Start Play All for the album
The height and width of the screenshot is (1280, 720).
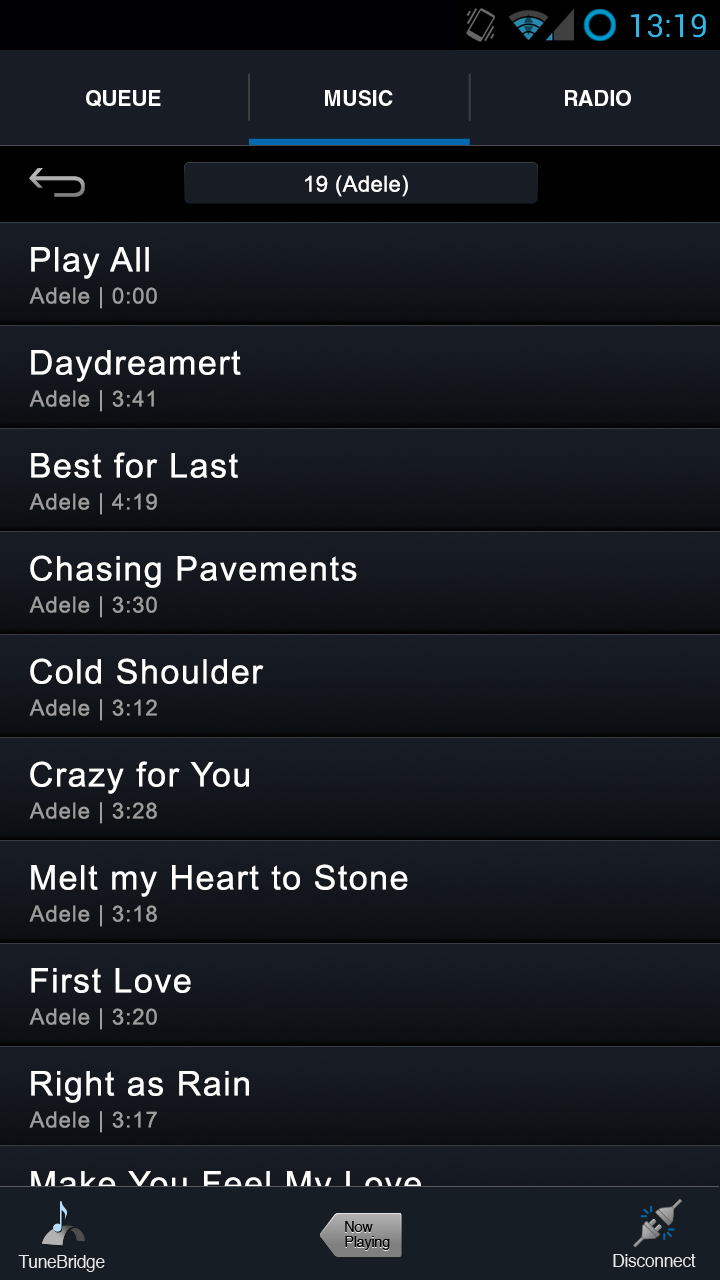(x=360, y=274)
